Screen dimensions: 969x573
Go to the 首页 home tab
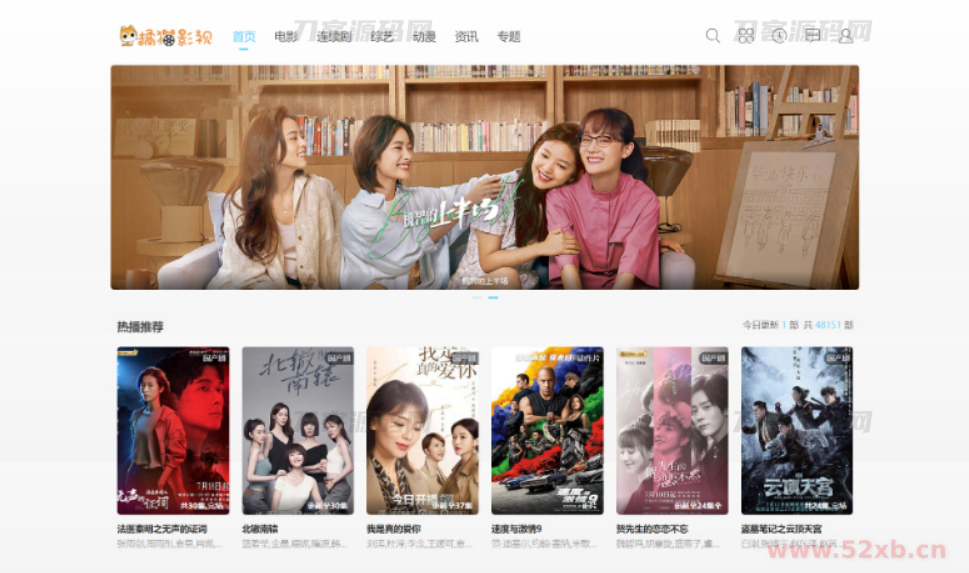click(244, 37)
